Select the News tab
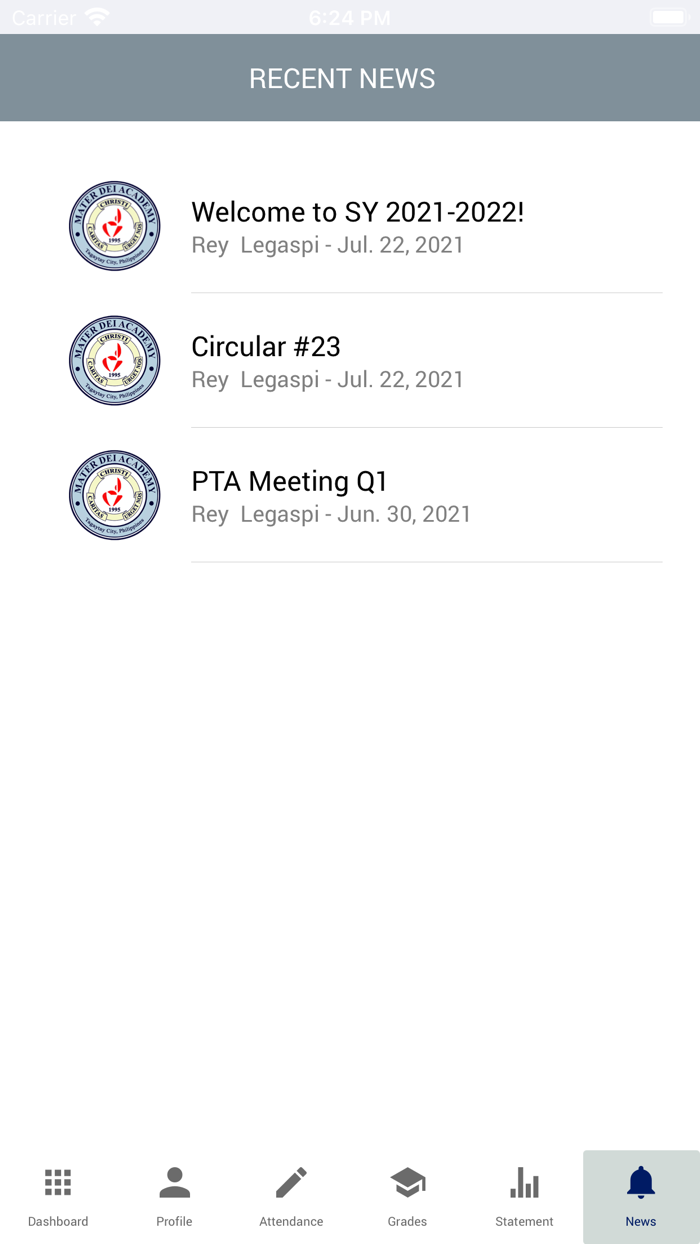 tap(641, 1197)
